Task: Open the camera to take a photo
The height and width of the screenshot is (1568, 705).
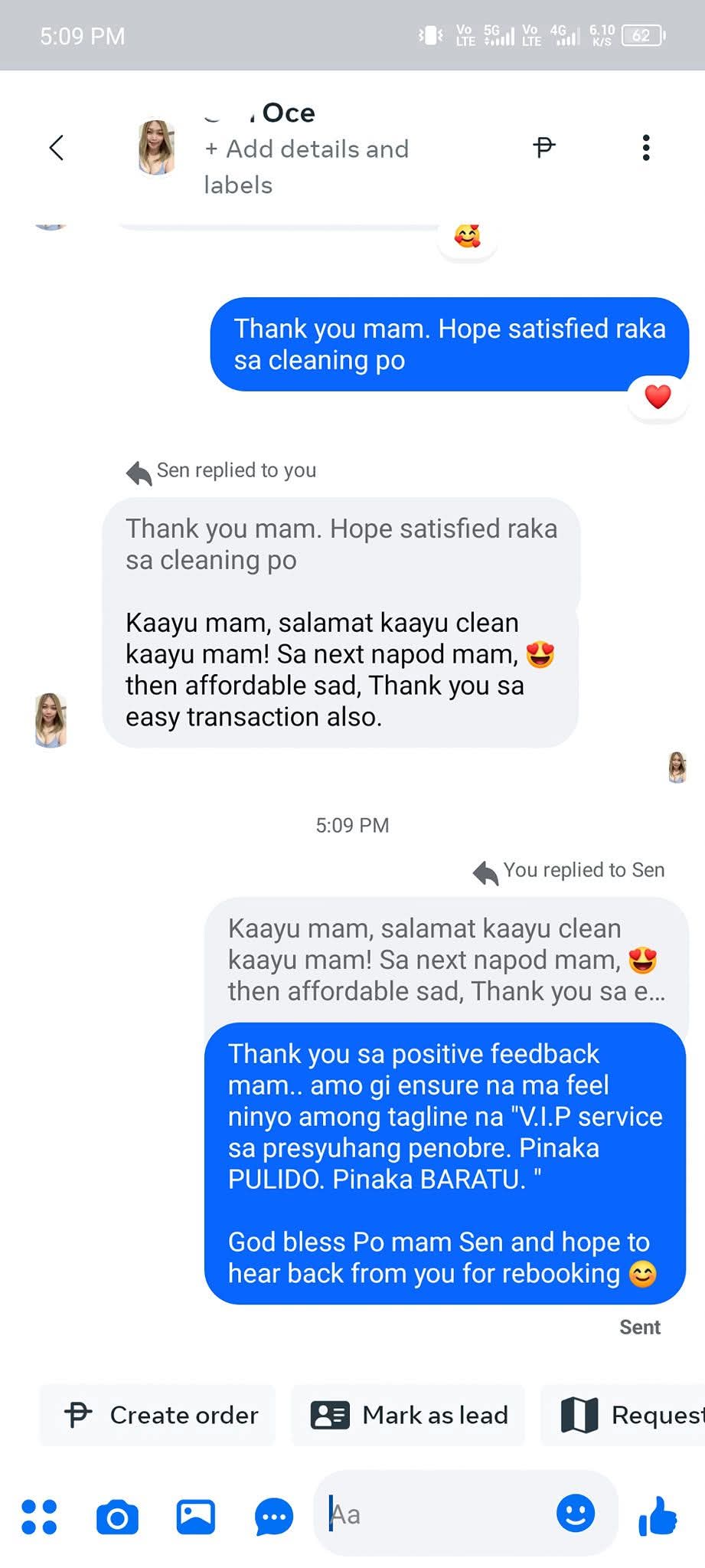Action: coord(117,1517)
